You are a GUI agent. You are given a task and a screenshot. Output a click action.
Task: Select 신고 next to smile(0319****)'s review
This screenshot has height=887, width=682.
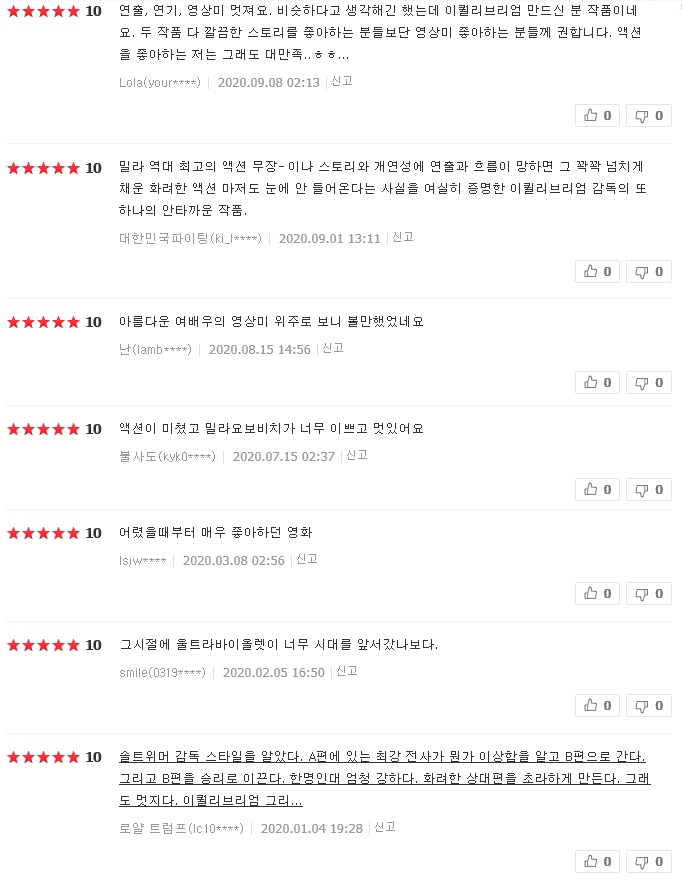tap(347, 672)
